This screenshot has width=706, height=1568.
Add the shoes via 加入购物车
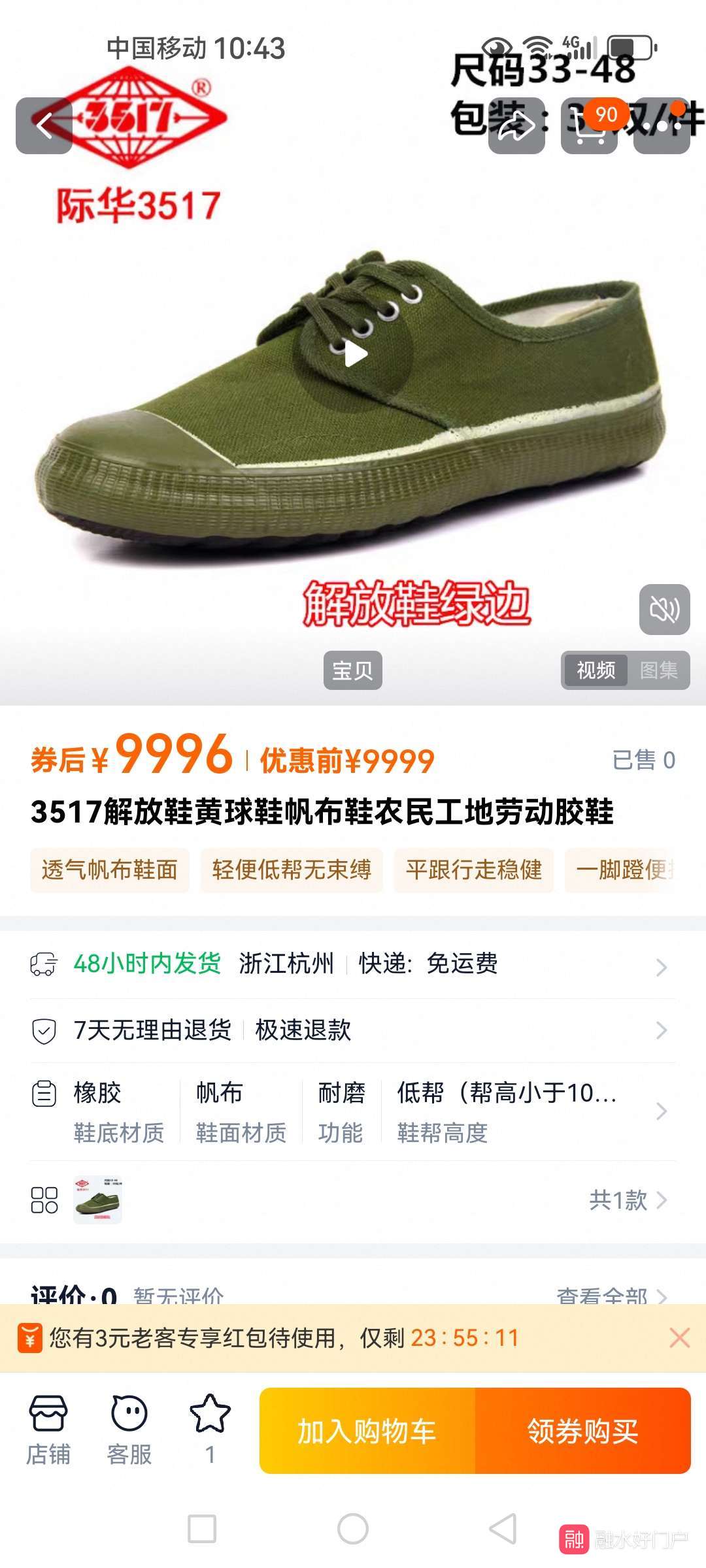pyautogui.click(x=367, y=1431)
